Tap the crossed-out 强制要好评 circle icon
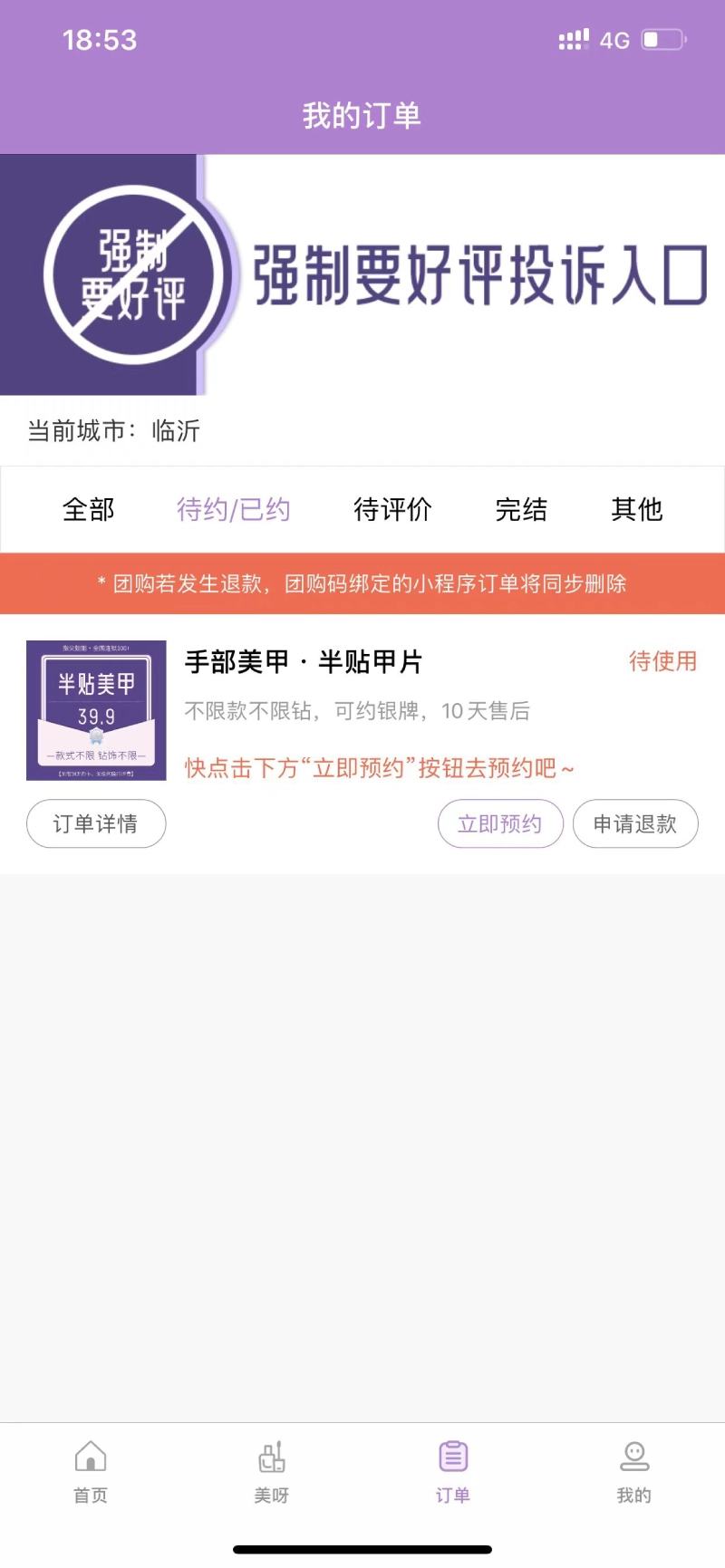Screen dimensions: 725x1568 click(x=132, y=276)
